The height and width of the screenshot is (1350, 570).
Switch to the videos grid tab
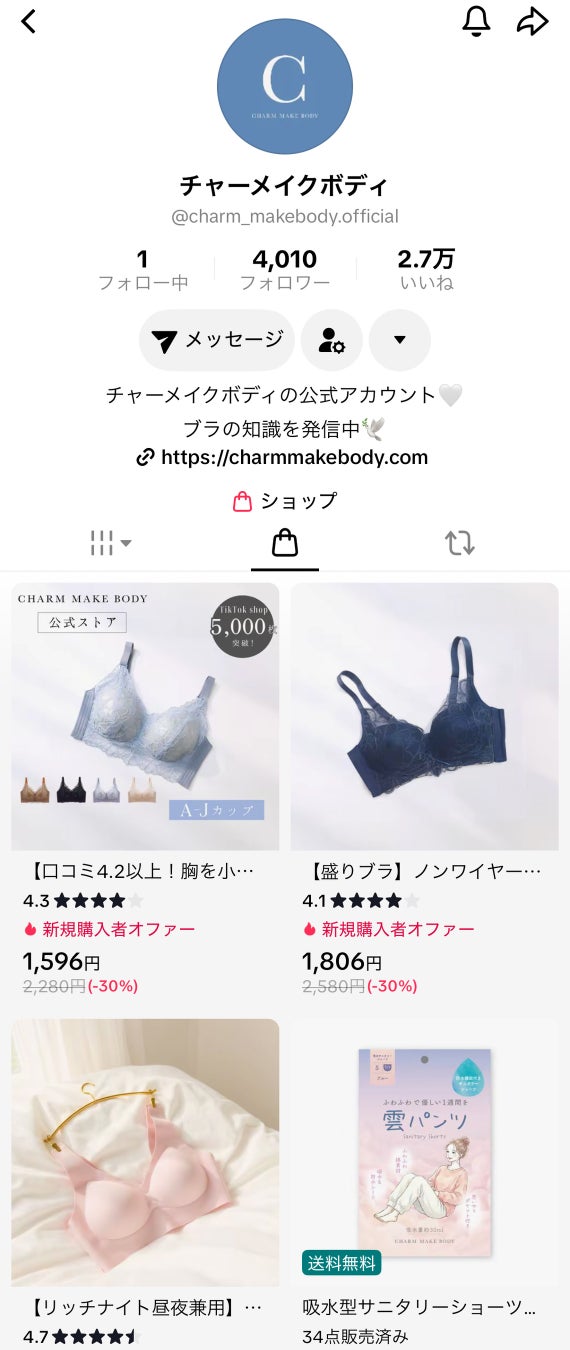111,543
